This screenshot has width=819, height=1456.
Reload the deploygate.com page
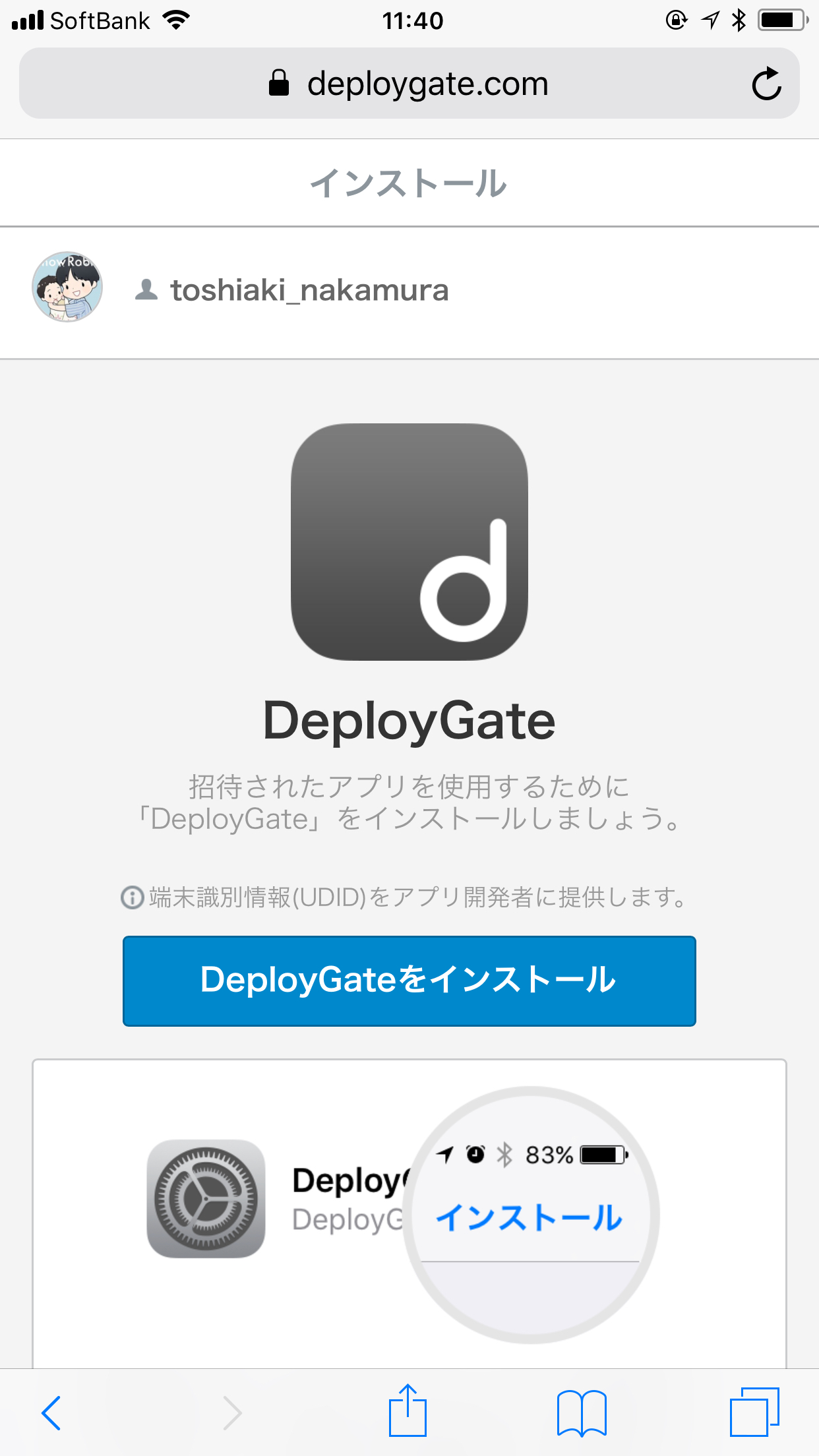[767, 83]
